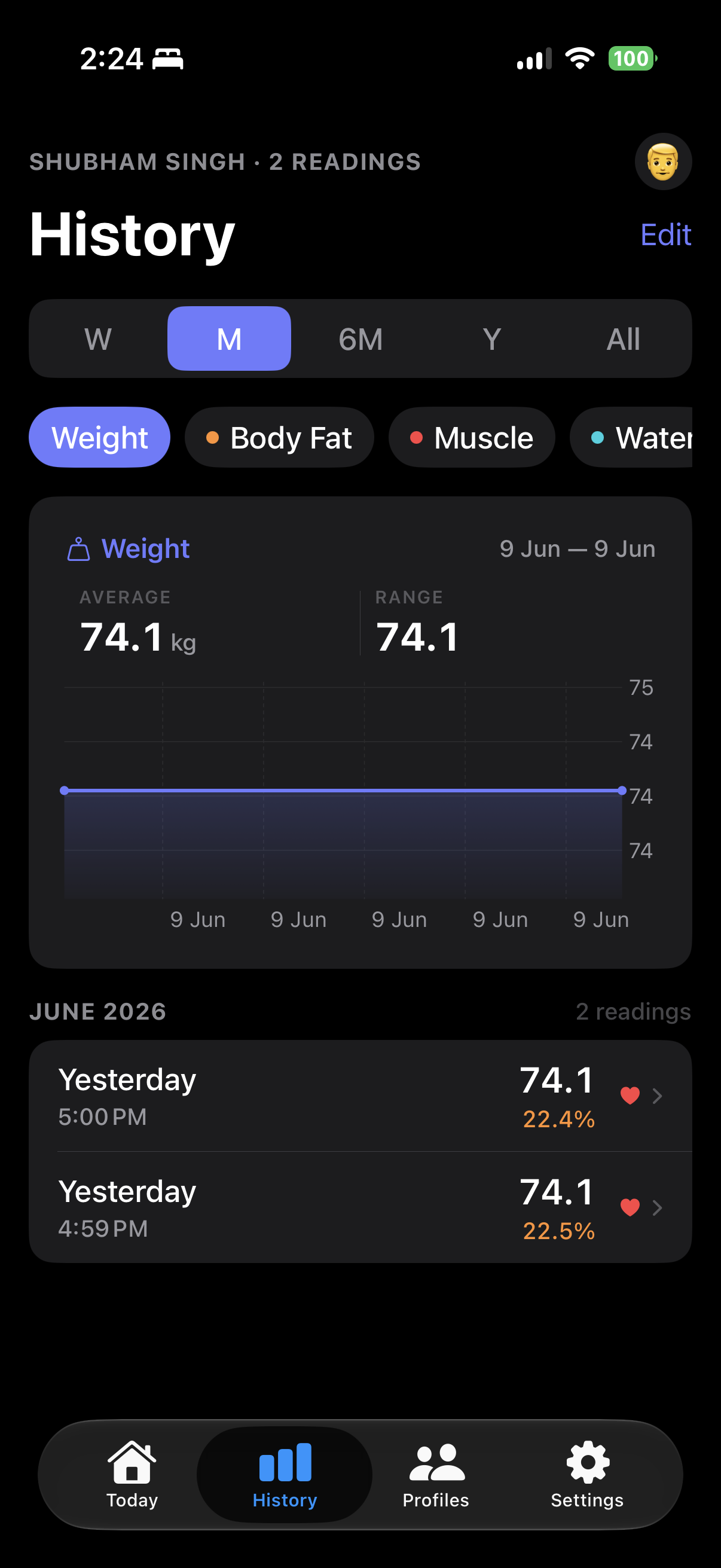This screenshot has height=1568, width=721.
Task: Select the Body Fat chip
Action: [x=279, y=438]
